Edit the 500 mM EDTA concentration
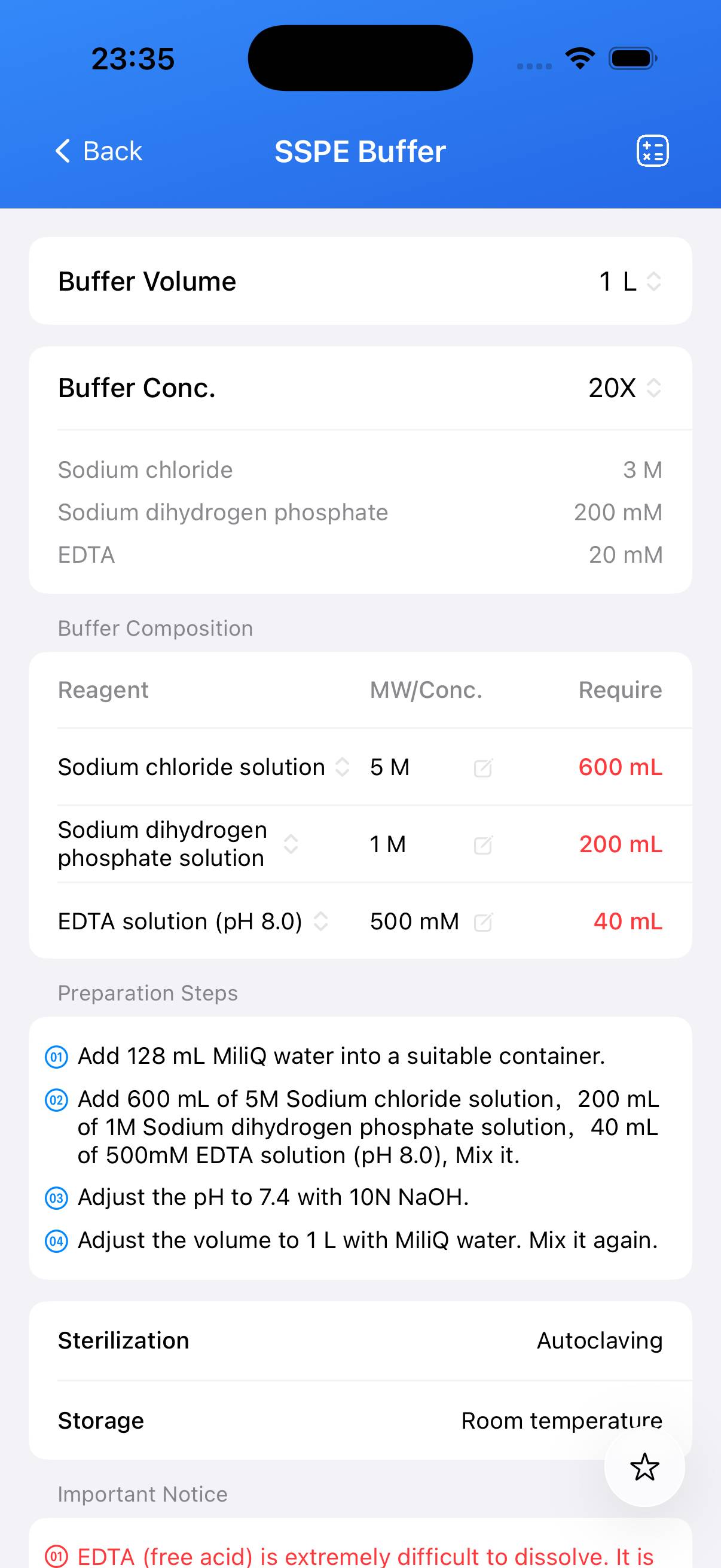 (483, 922)
